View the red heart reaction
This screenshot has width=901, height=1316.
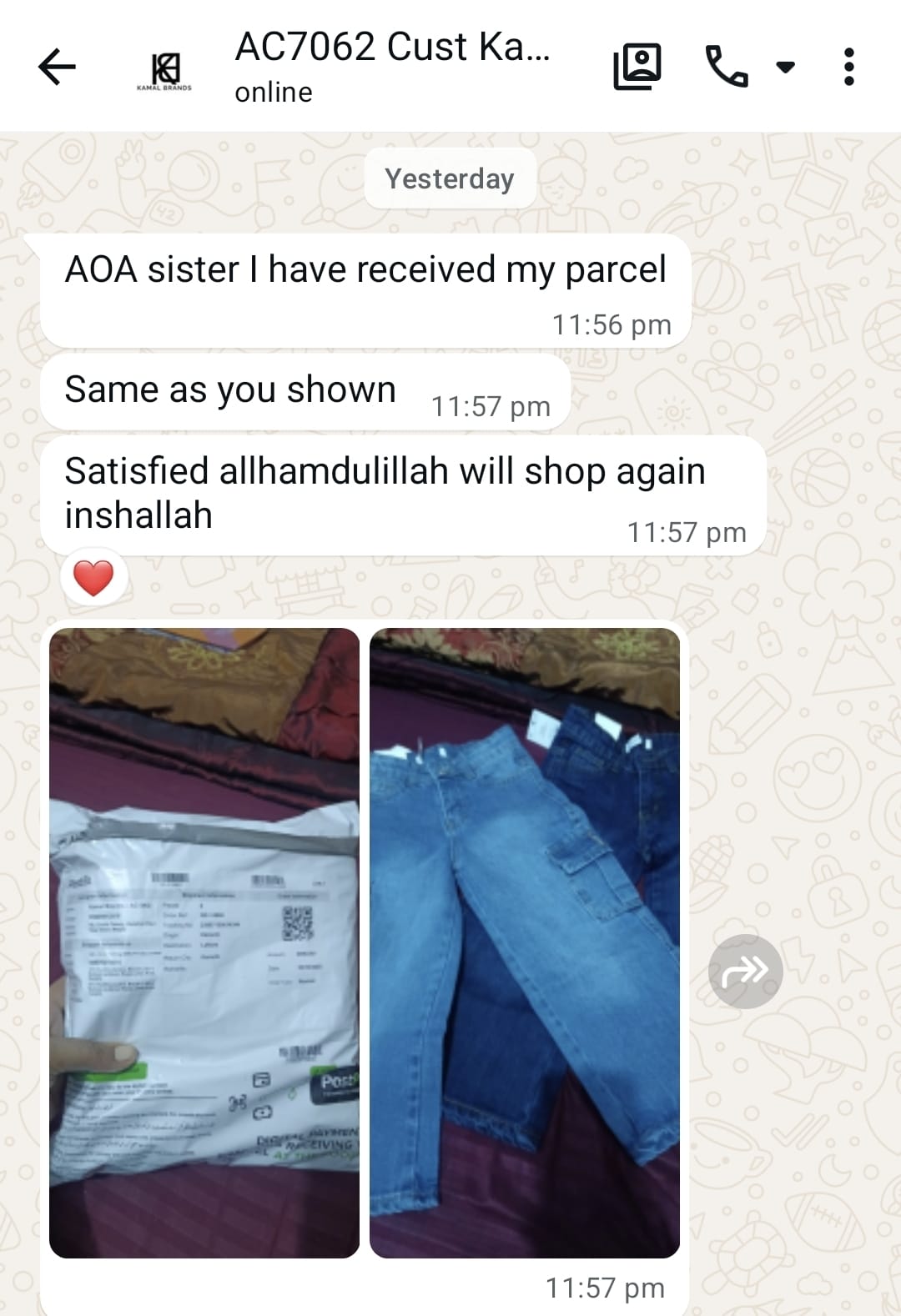pyautogui.click(x=93, y=578)
